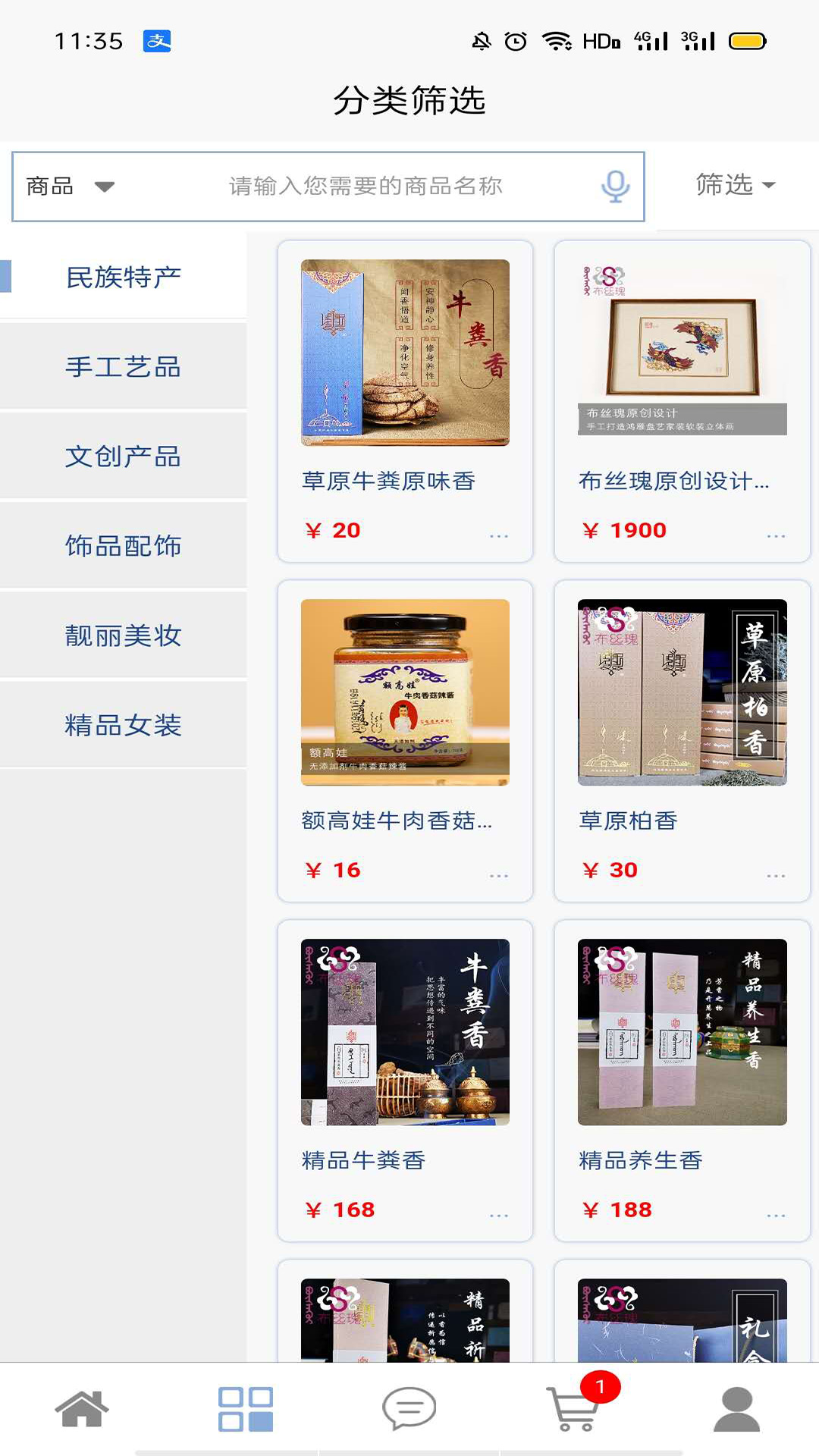Expand the 筛选 filter dropdown

coord(735,185)
